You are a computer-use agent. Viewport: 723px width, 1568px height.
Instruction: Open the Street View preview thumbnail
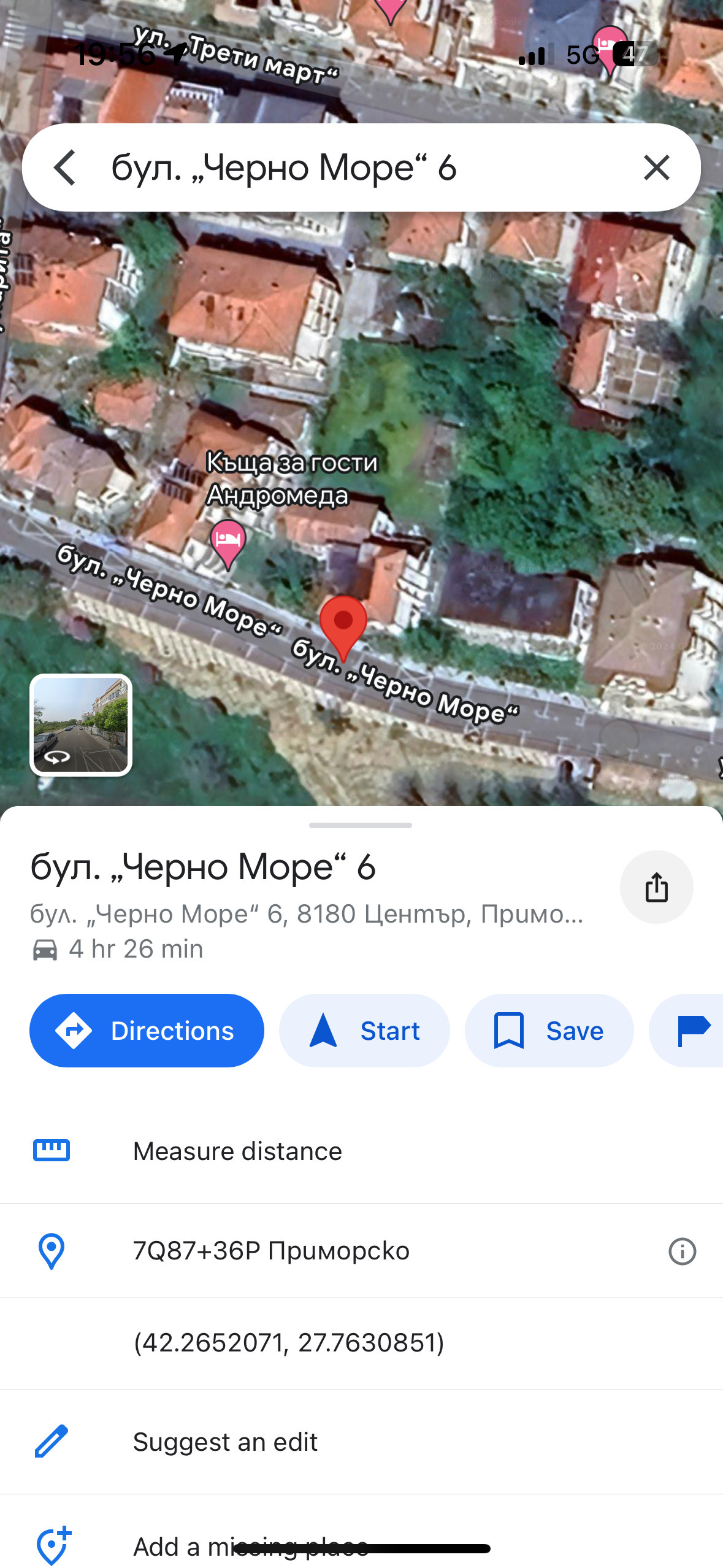(80, 724)
